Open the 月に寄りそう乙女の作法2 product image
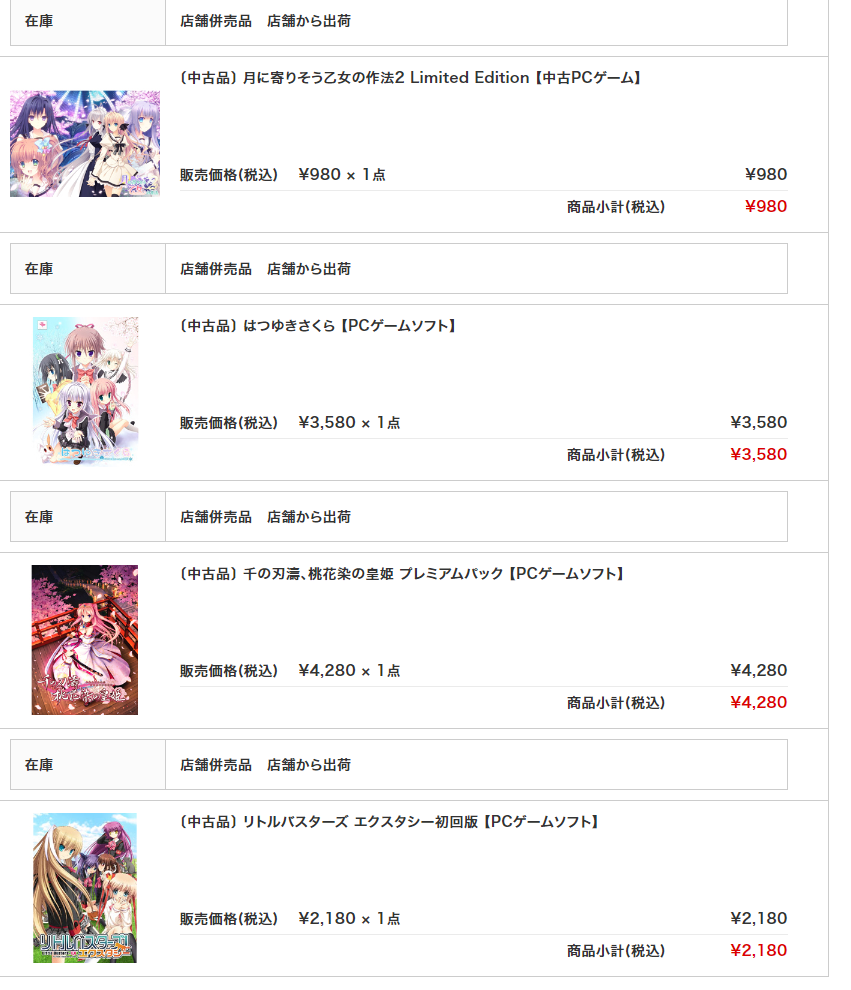The height and width of the screenshot is (990, 851). tap(85, 143)
